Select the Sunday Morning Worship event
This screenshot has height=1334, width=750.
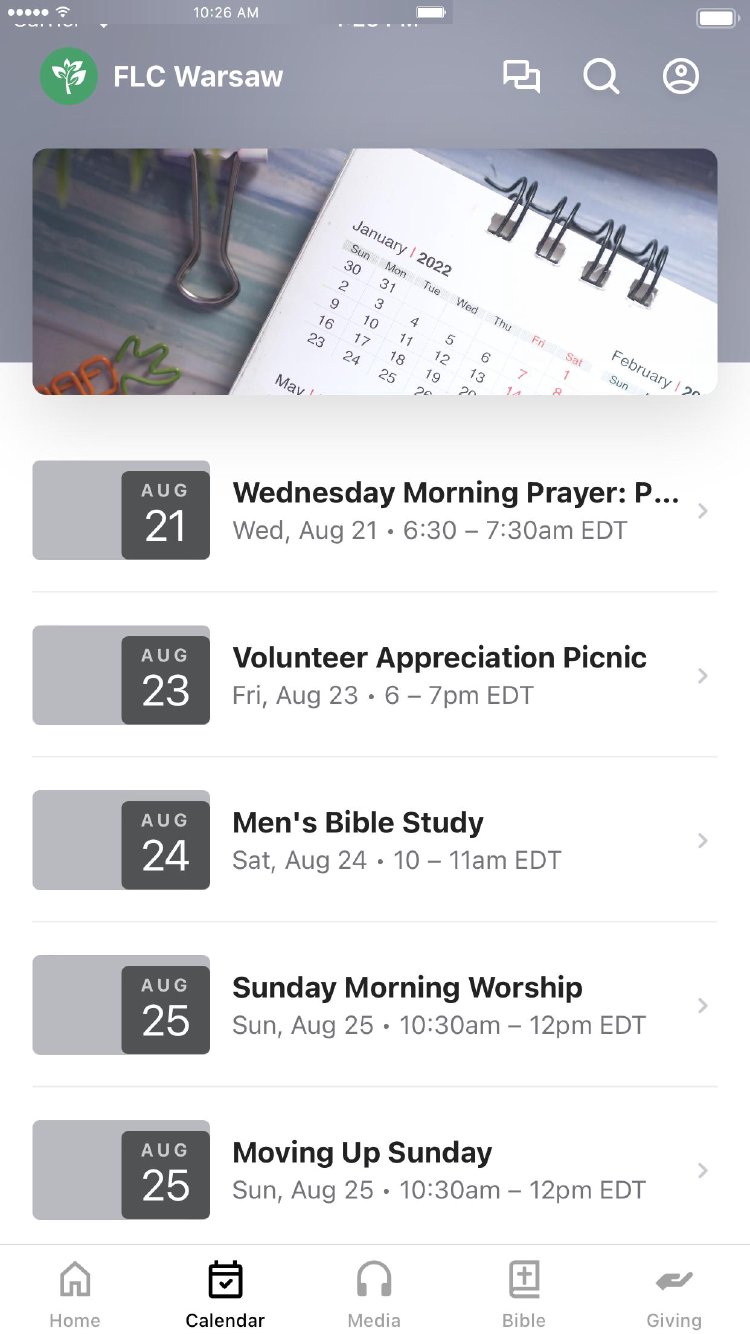(x=440, y=1005)
